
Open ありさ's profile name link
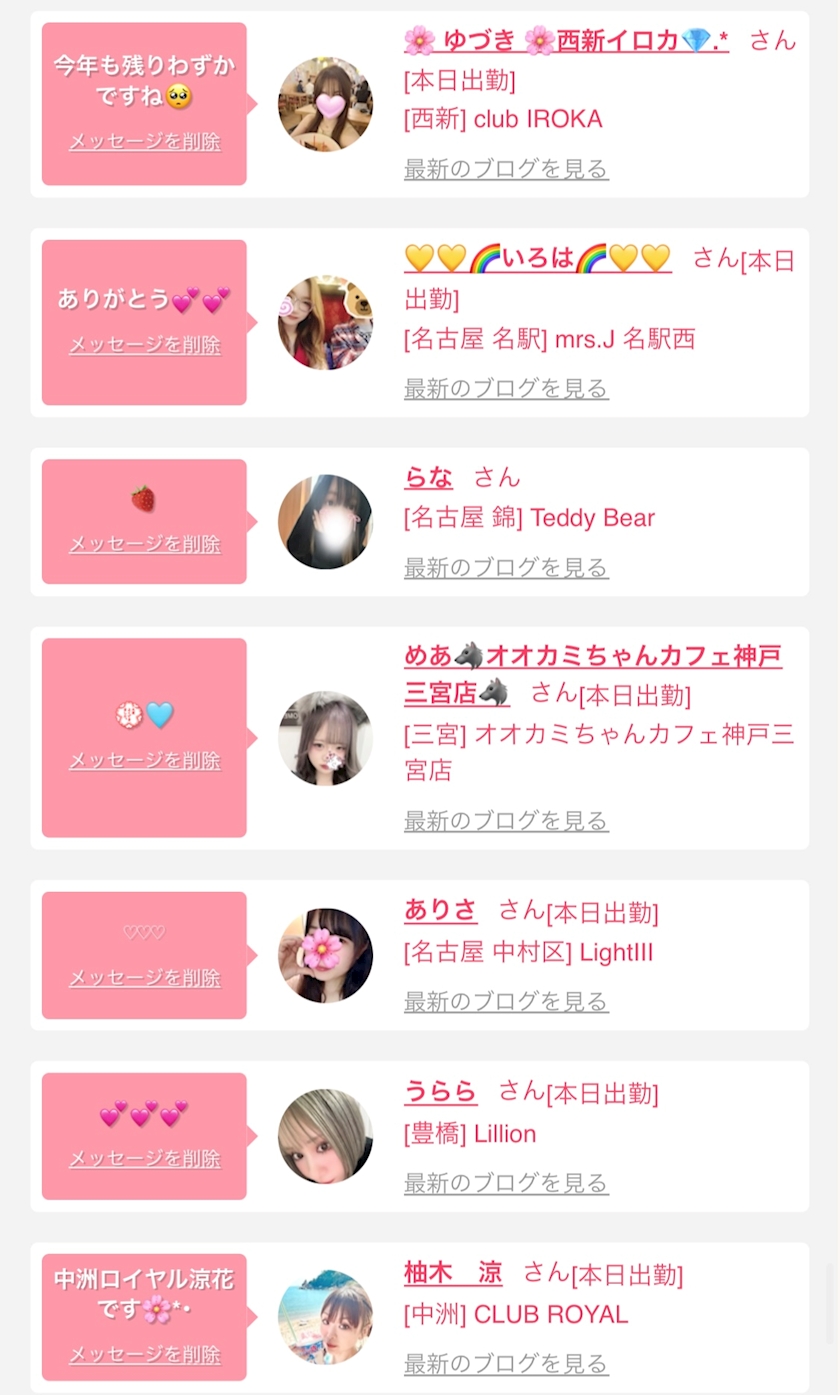click(441, 910)
